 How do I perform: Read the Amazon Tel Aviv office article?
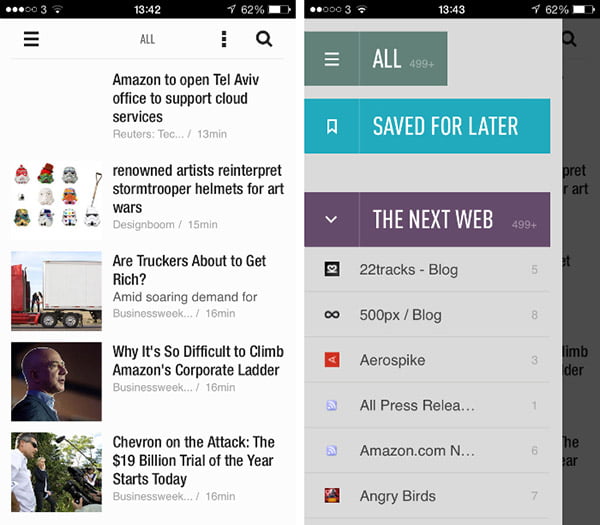pyautogui.click(x=180, y=98)
